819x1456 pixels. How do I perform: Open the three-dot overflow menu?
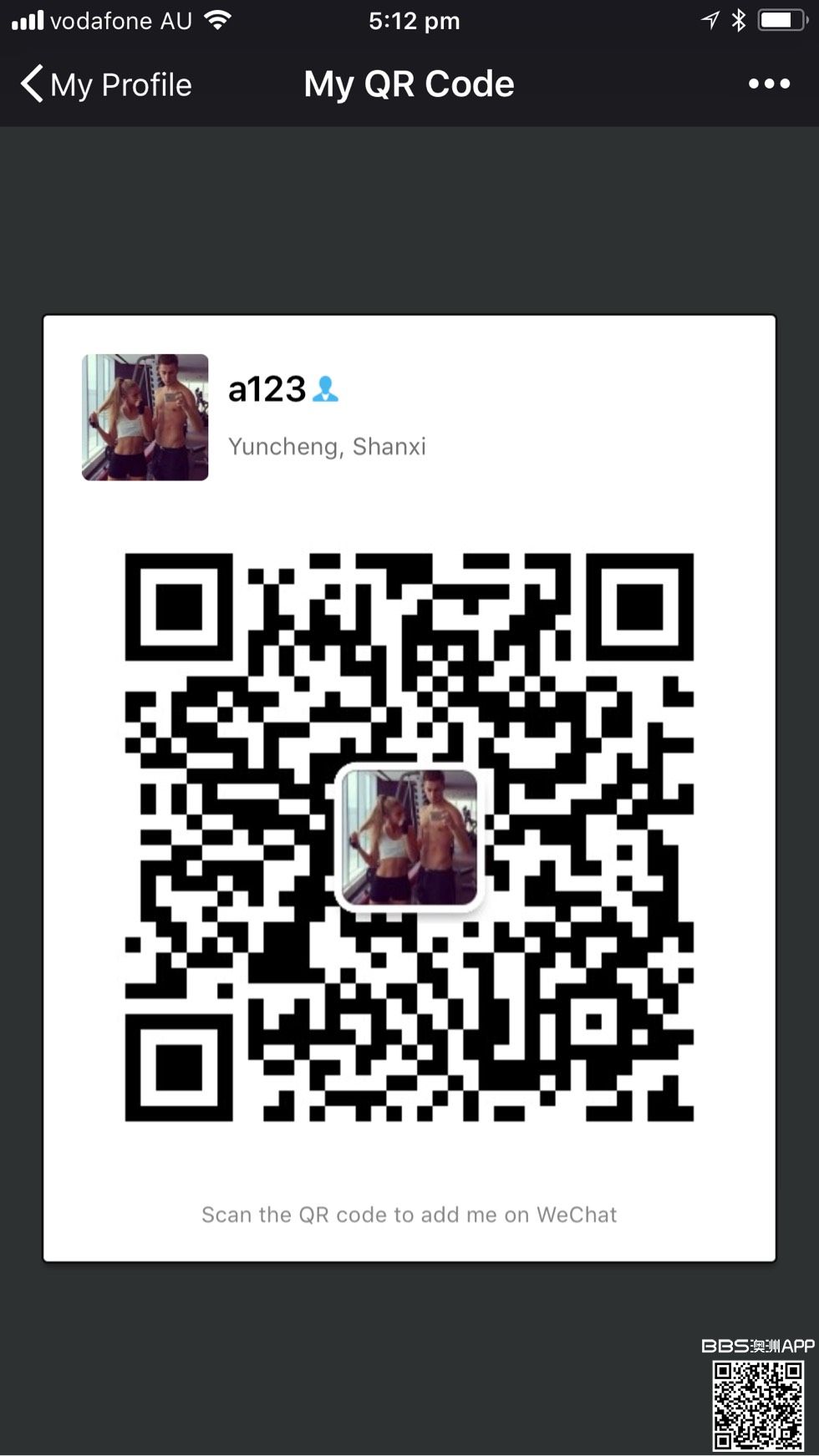point(769,84)
